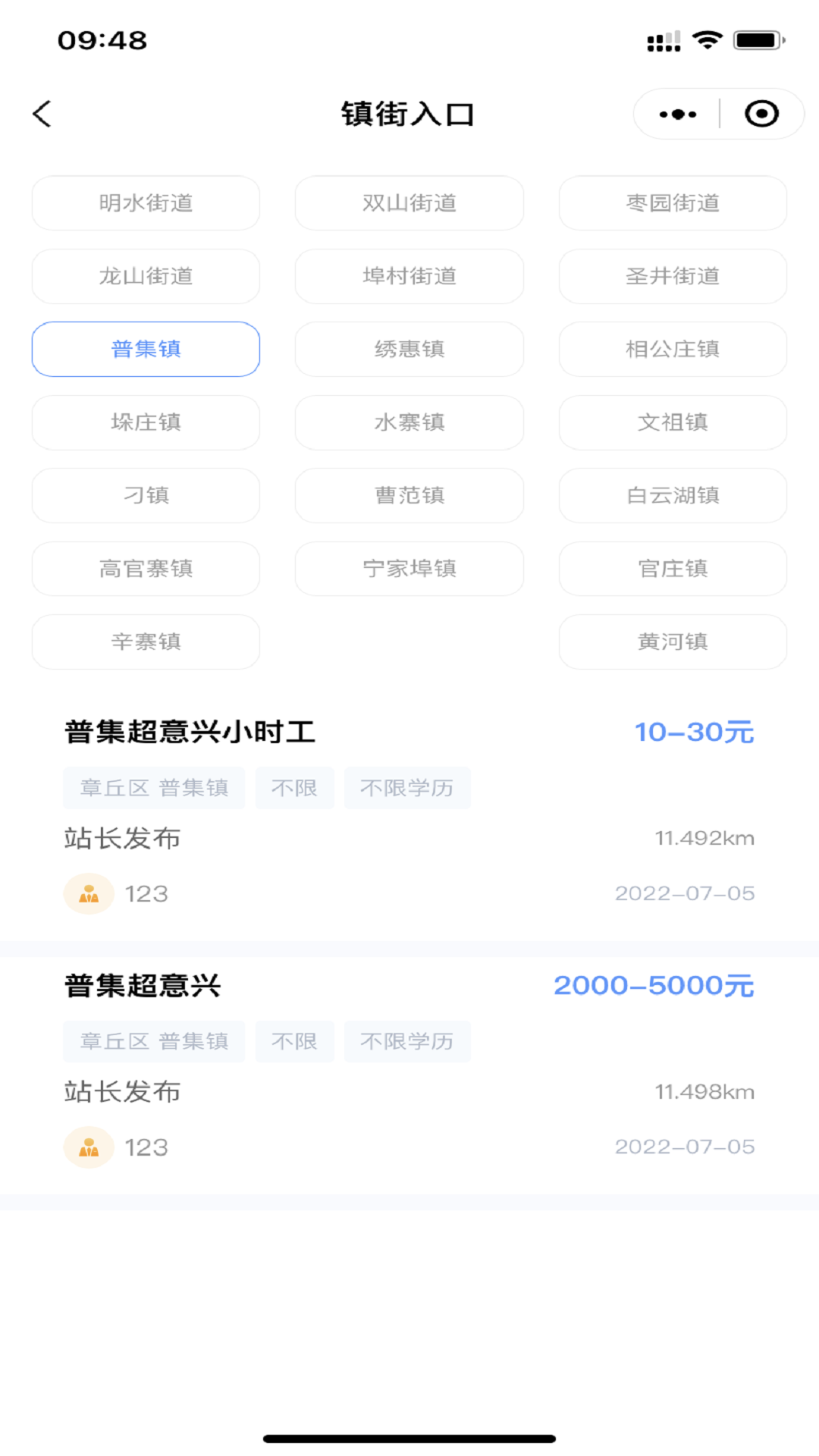Choose 绣惠镇 town filter
Viewport: 819px width, 1456px height.
[409, 349]
